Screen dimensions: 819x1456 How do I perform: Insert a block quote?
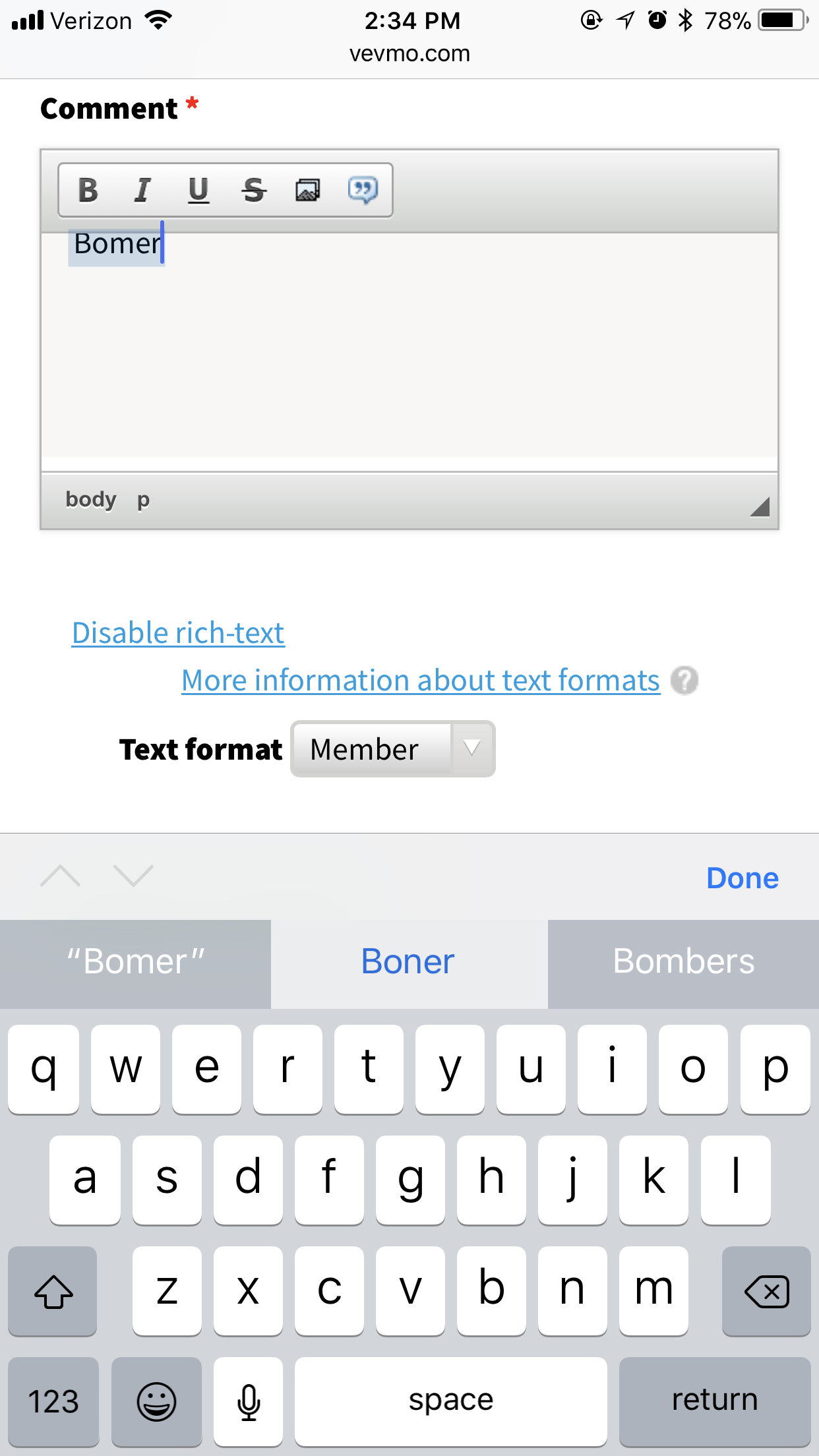point(363,191)
